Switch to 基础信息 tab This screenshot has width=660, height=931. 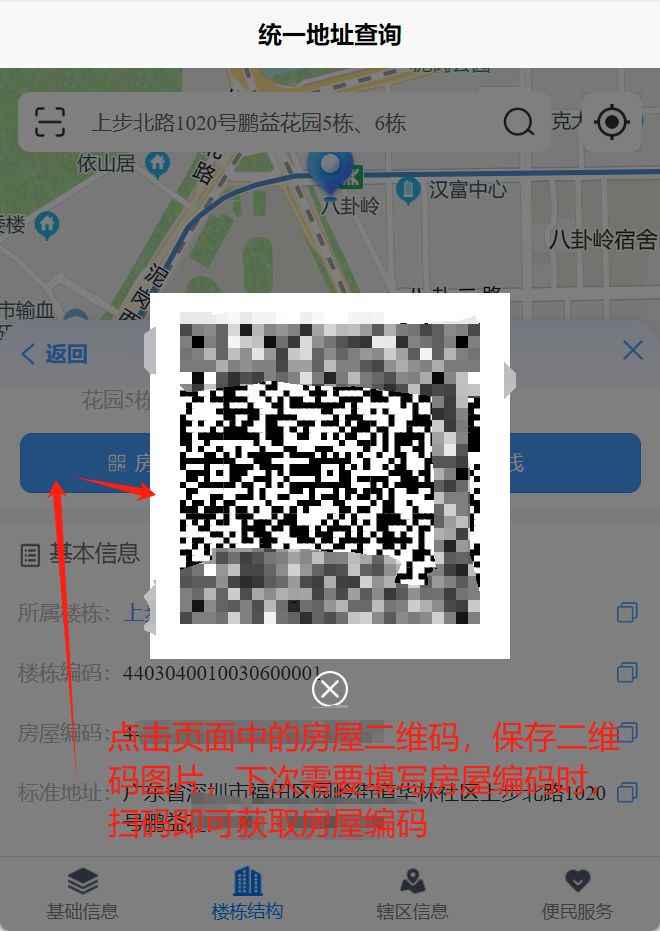(x=82, y=893)
